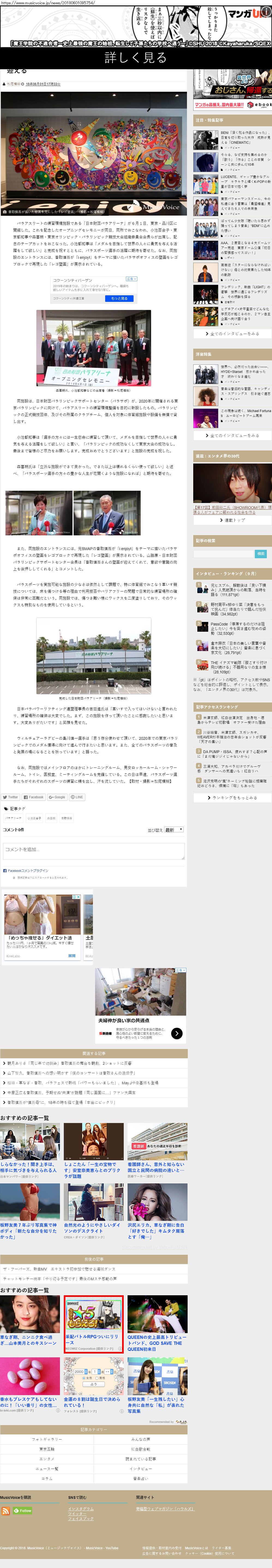Tap the 検索 search button
Screen dimensions: 272x1568
261,553
